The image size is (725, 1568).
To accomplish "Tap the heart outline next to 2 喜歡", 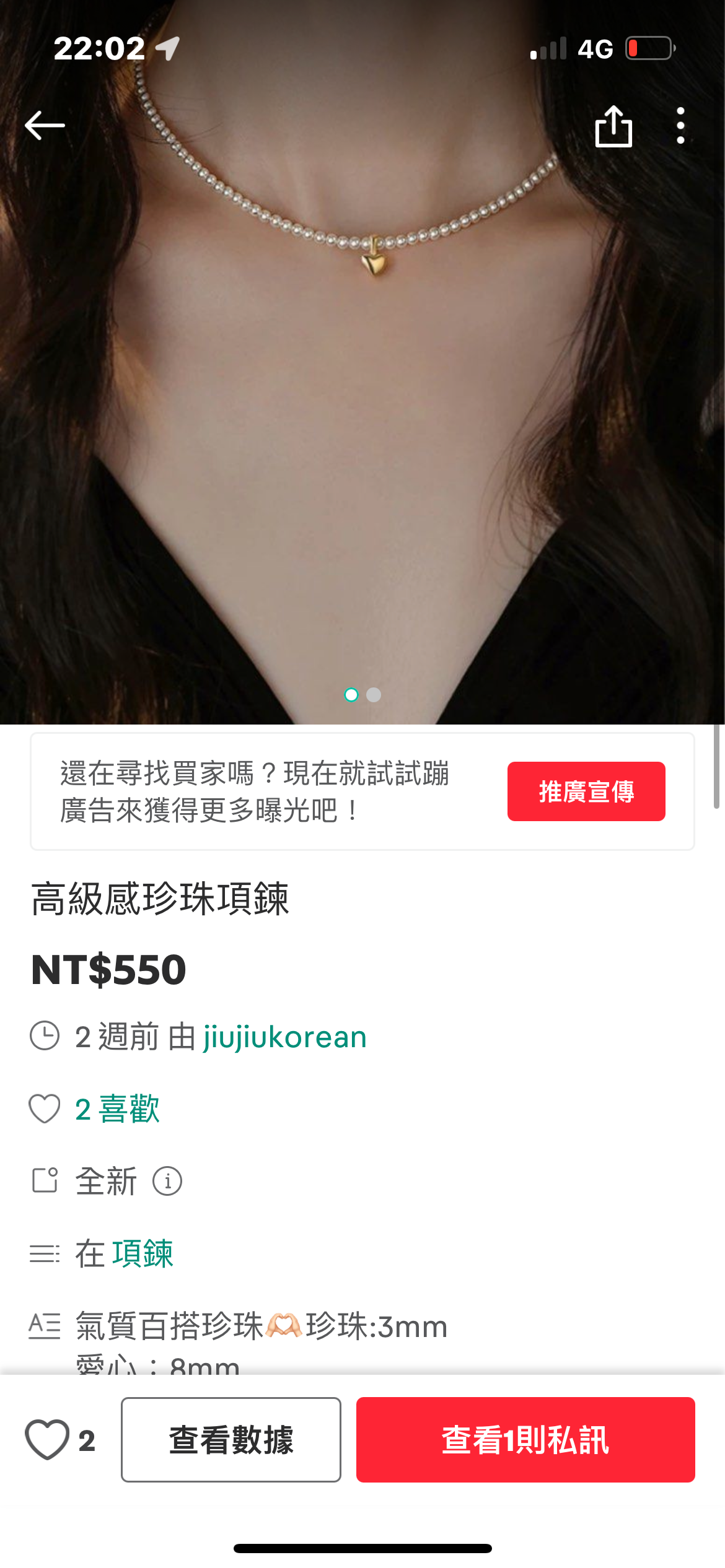I will coord(44,1108).
